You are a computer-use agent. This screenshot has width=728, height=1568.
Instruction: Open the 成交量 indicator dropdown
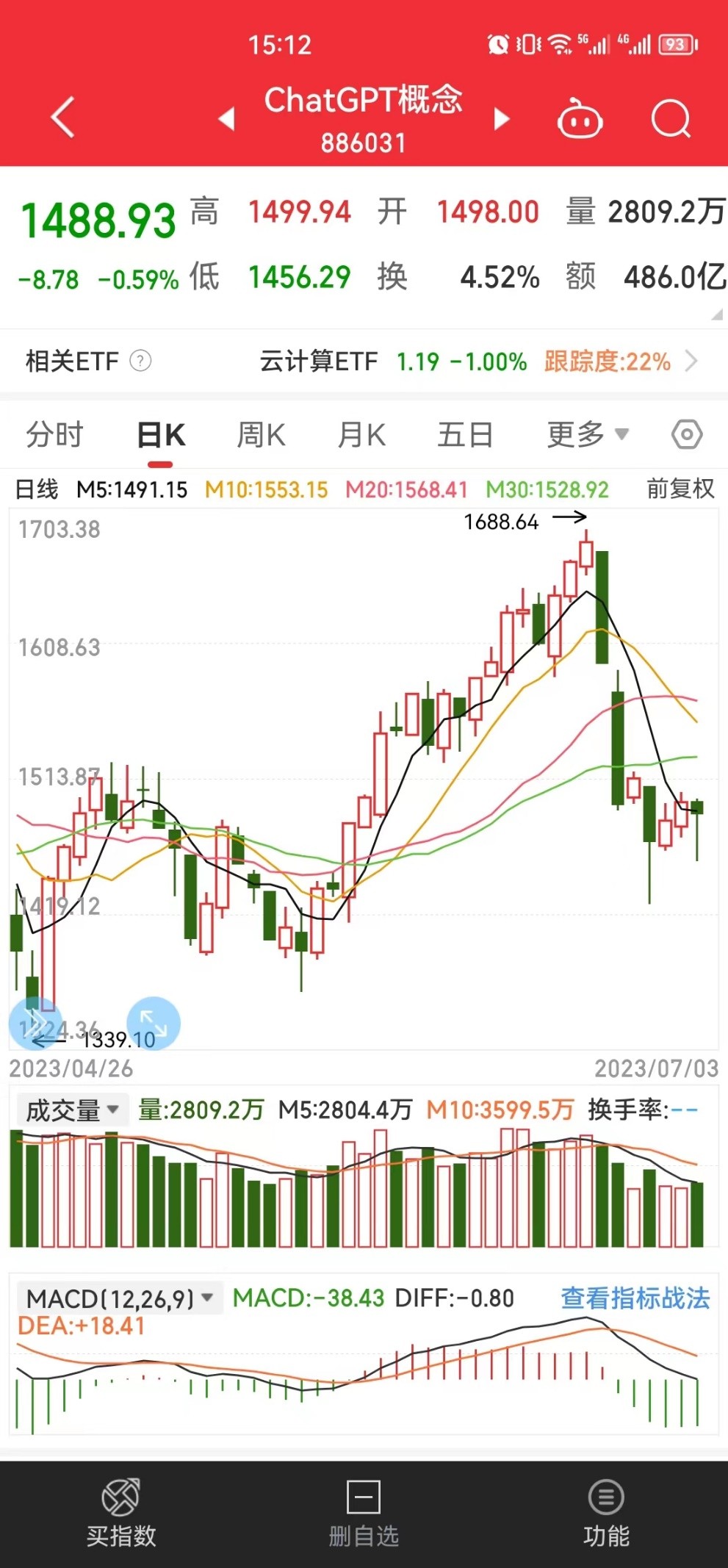tap(71, 1110)
